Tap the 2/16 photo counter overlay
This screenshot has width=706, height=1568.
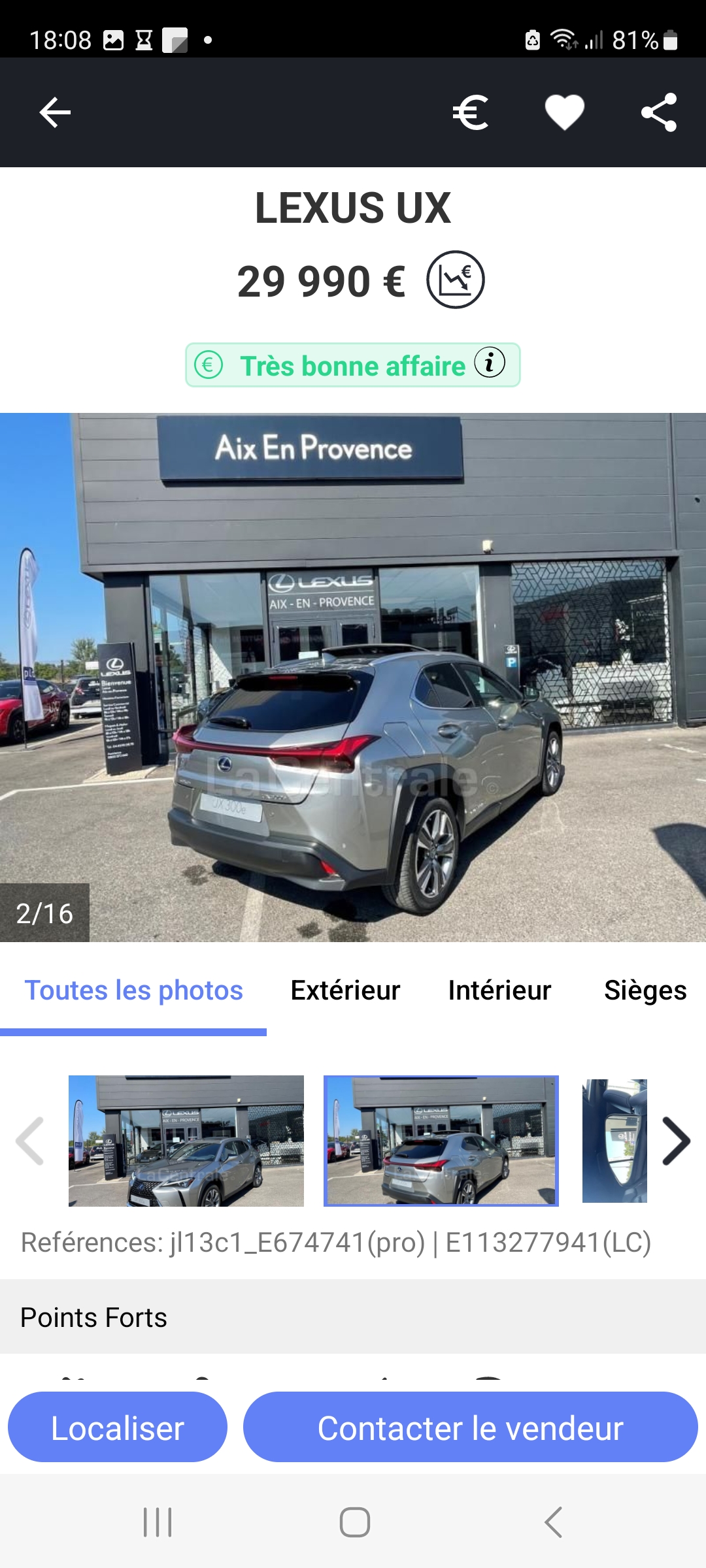46,913
